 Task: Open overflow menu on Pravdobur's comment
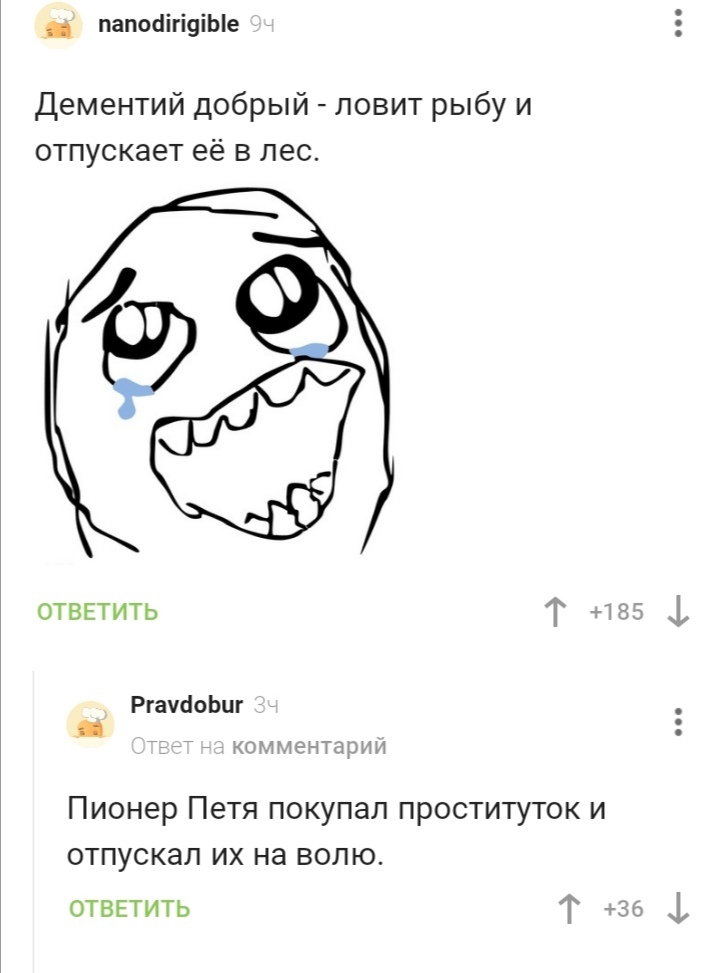[679, 722]
